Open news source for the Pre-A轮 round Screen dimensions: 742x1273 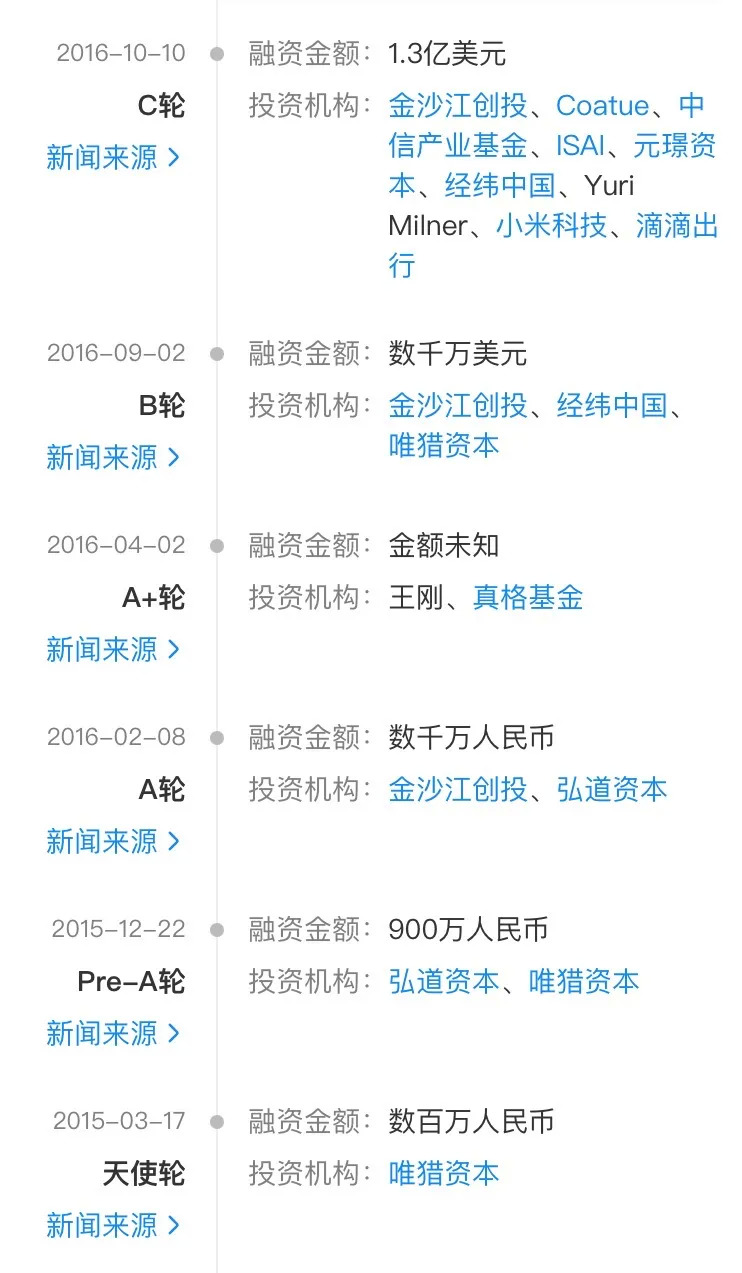(112, 1033)
